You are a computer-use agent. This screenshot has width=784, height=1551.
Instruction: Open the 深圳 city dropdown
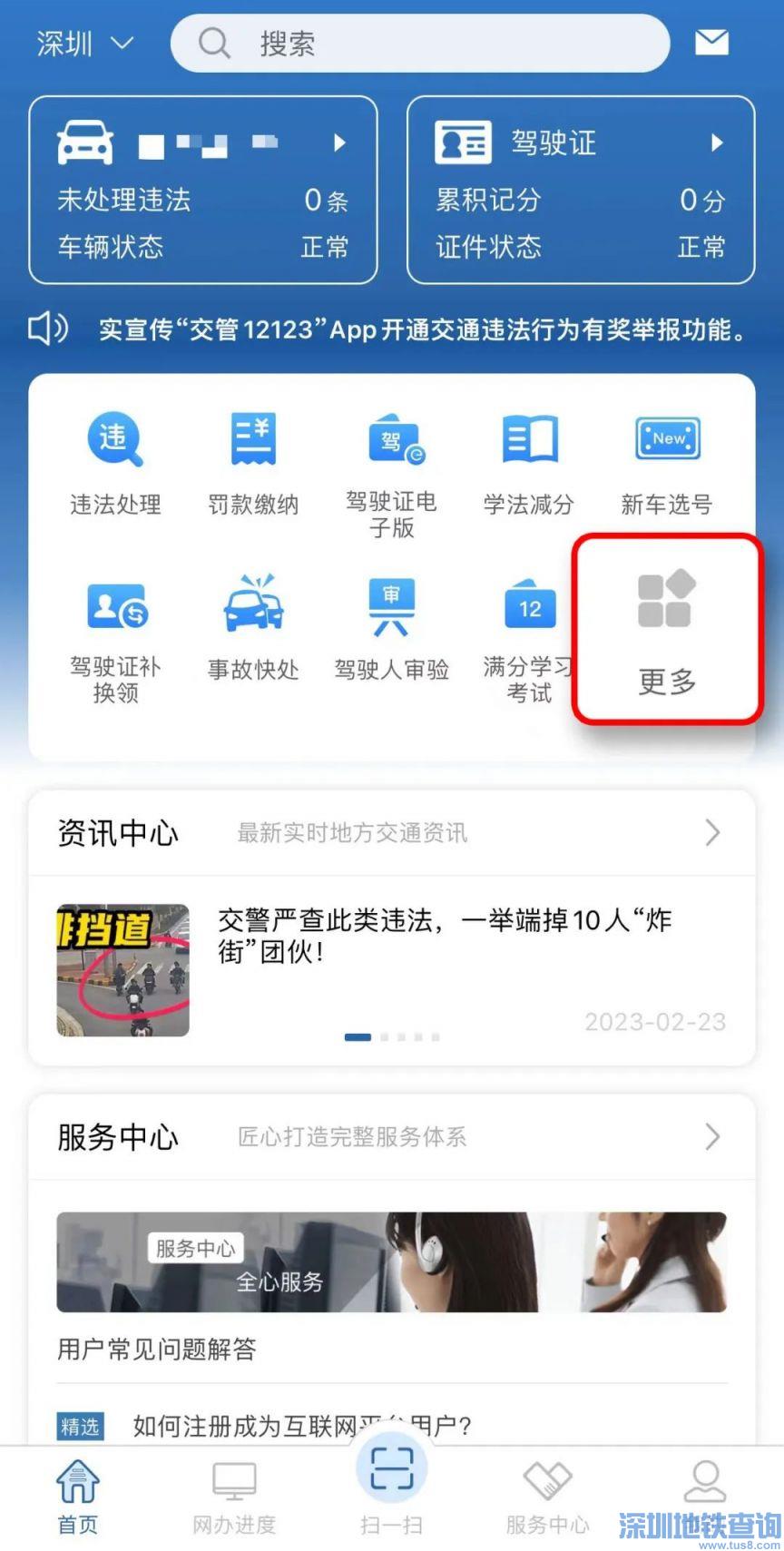click(84, 43)
